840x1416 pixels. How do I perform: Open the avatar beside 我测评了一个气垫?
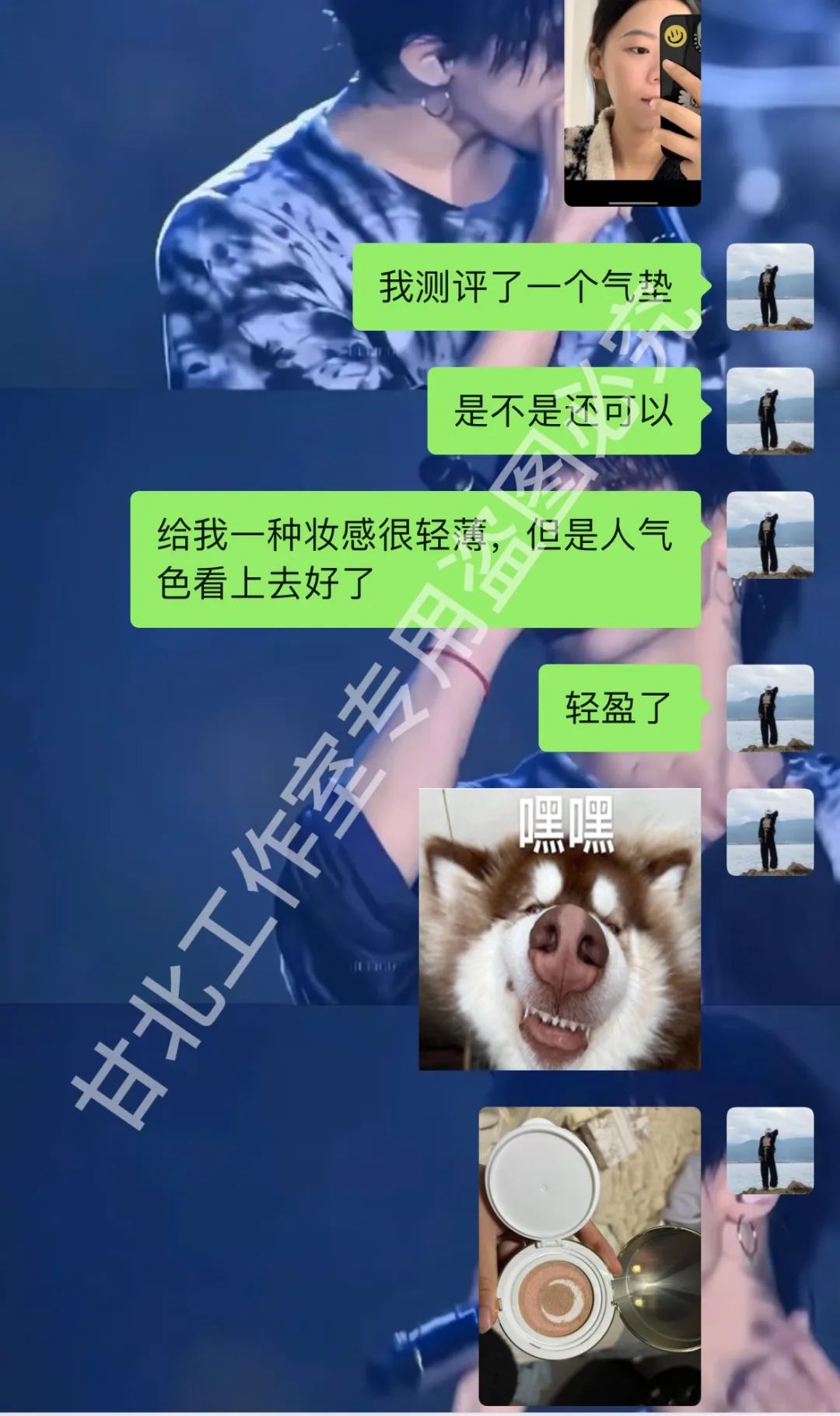pyautogui.click(x=770, y=287)
